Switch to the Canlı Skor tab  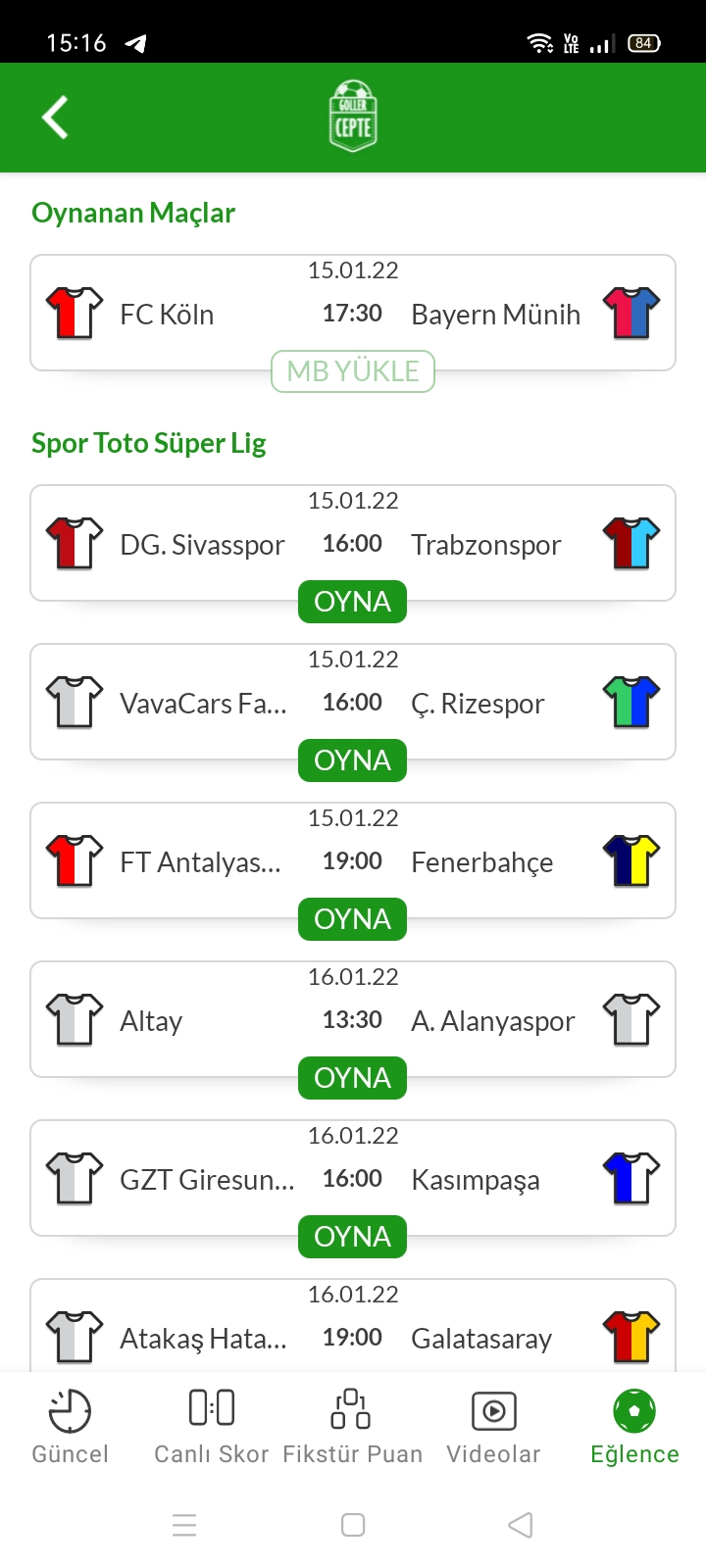(212, 1427)
